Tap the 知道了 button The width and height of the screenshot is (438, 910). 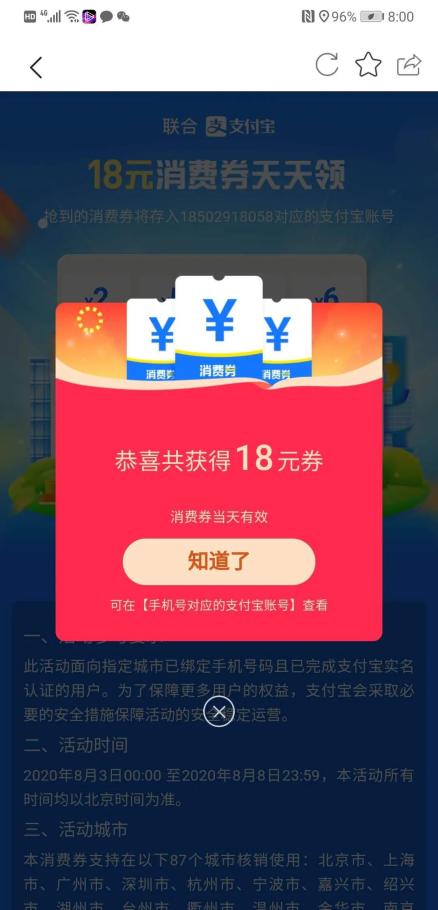point(219,561)
